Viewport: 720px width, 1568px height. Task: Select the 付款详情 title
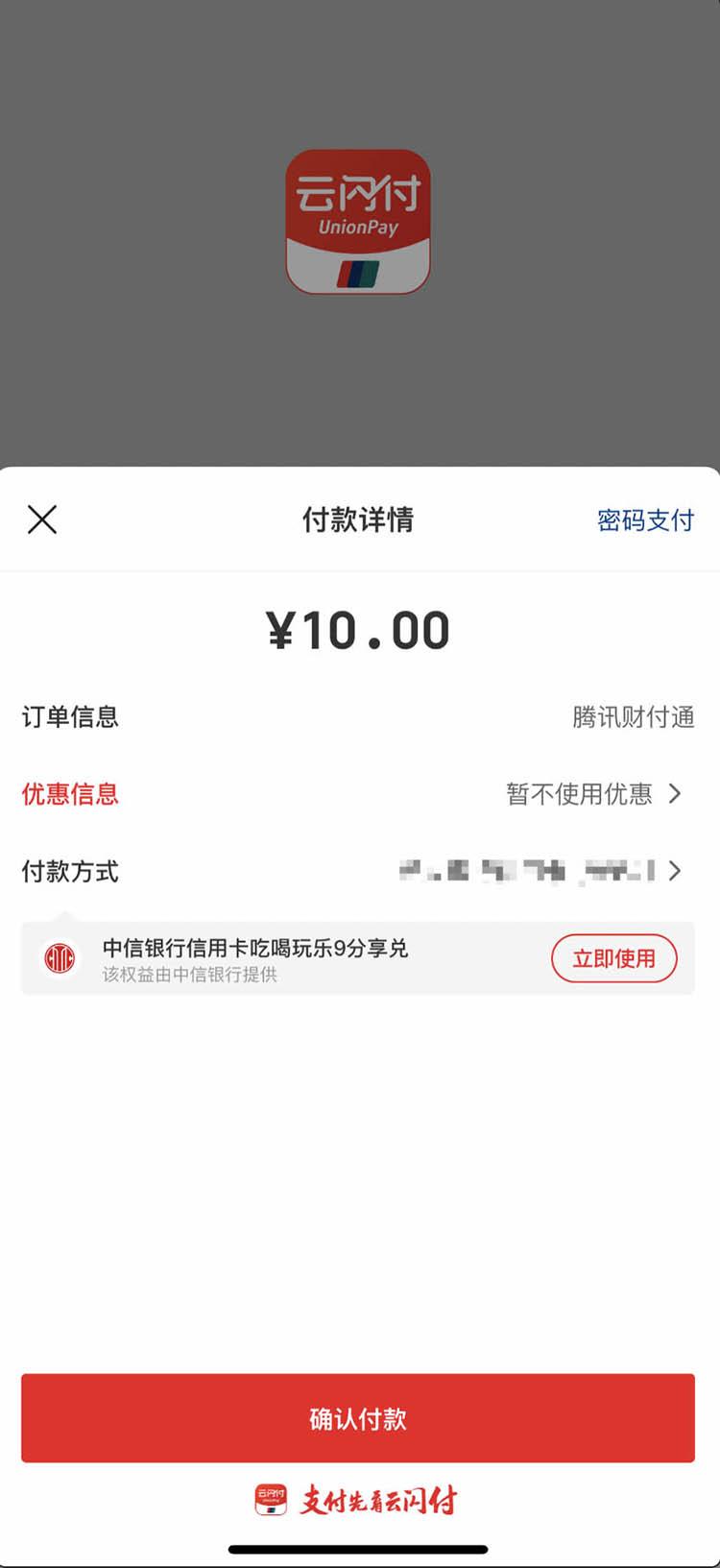tap(360, 519)
